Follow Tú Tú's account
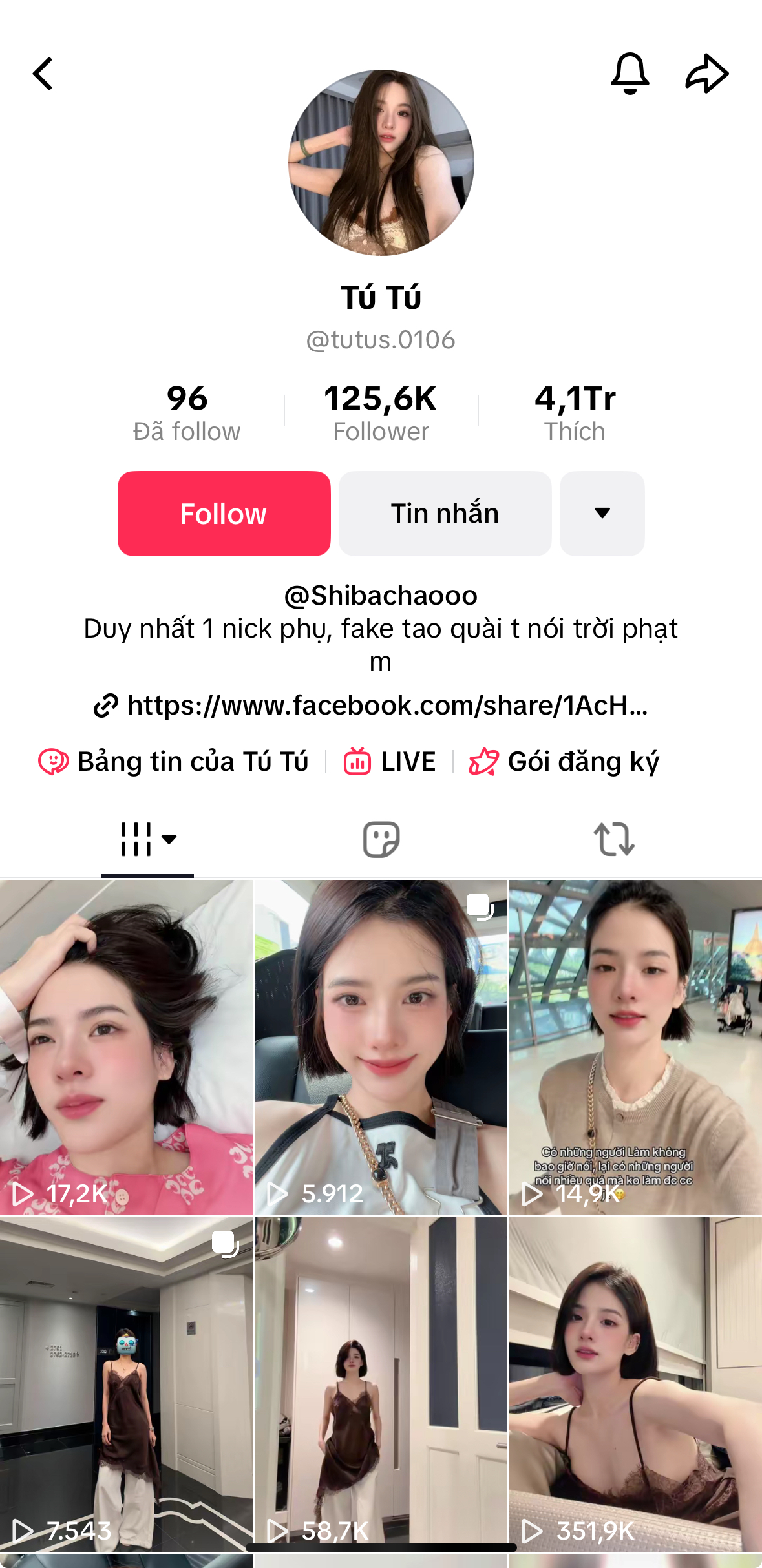The image size is (762, 1568). 224,514
